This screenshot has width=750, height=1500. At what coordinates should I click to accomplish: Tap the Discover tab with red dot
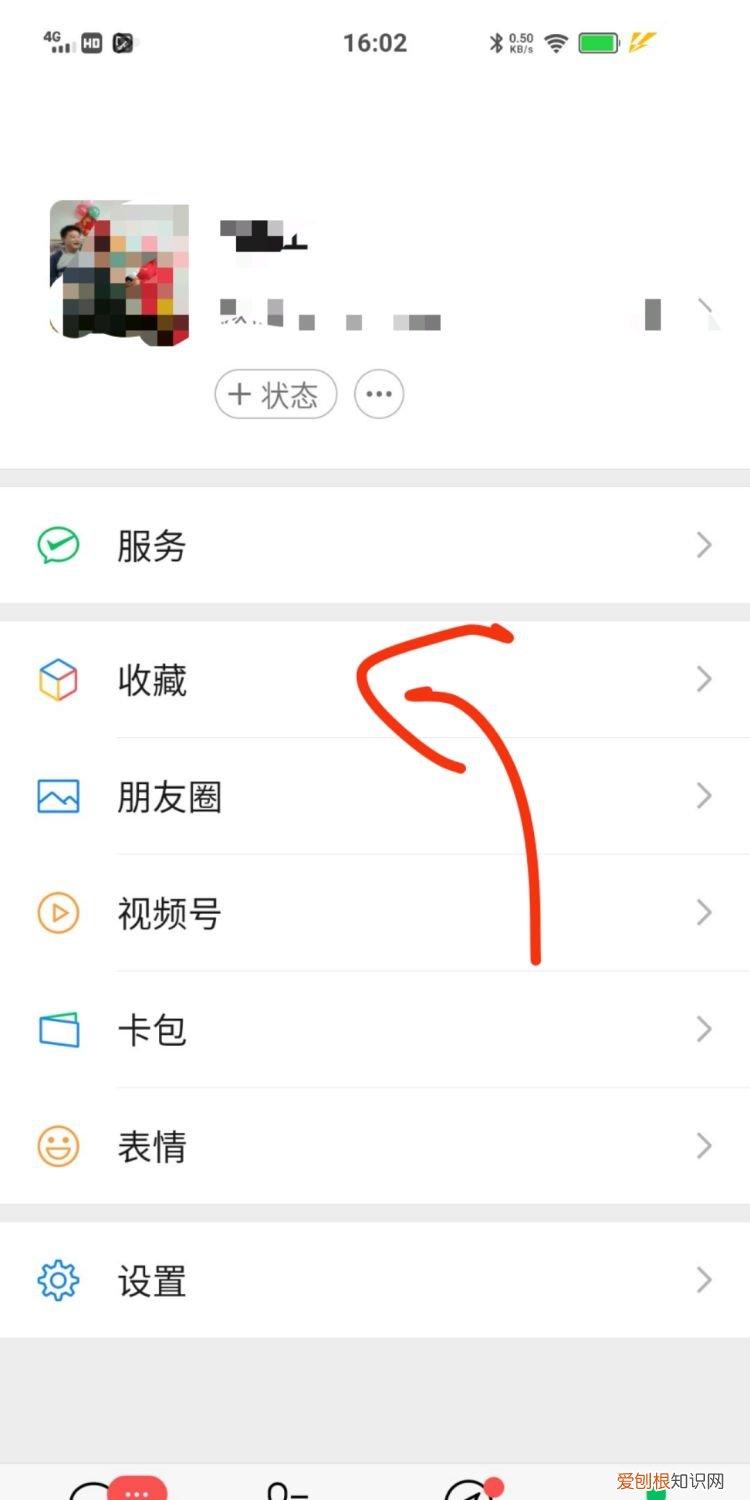pyautogui.click(x=470, y=1490)
